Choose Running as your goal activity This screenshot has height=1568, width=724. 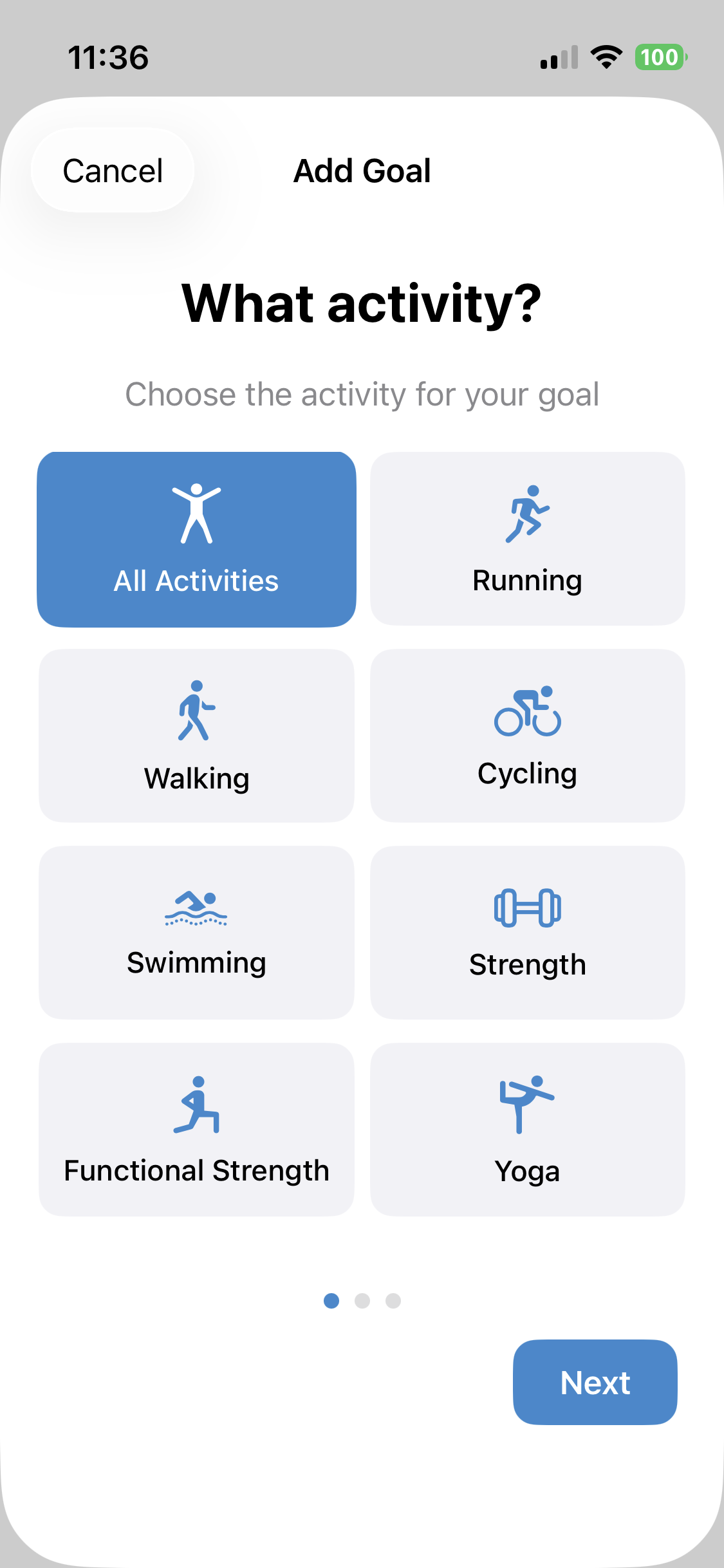527,539
